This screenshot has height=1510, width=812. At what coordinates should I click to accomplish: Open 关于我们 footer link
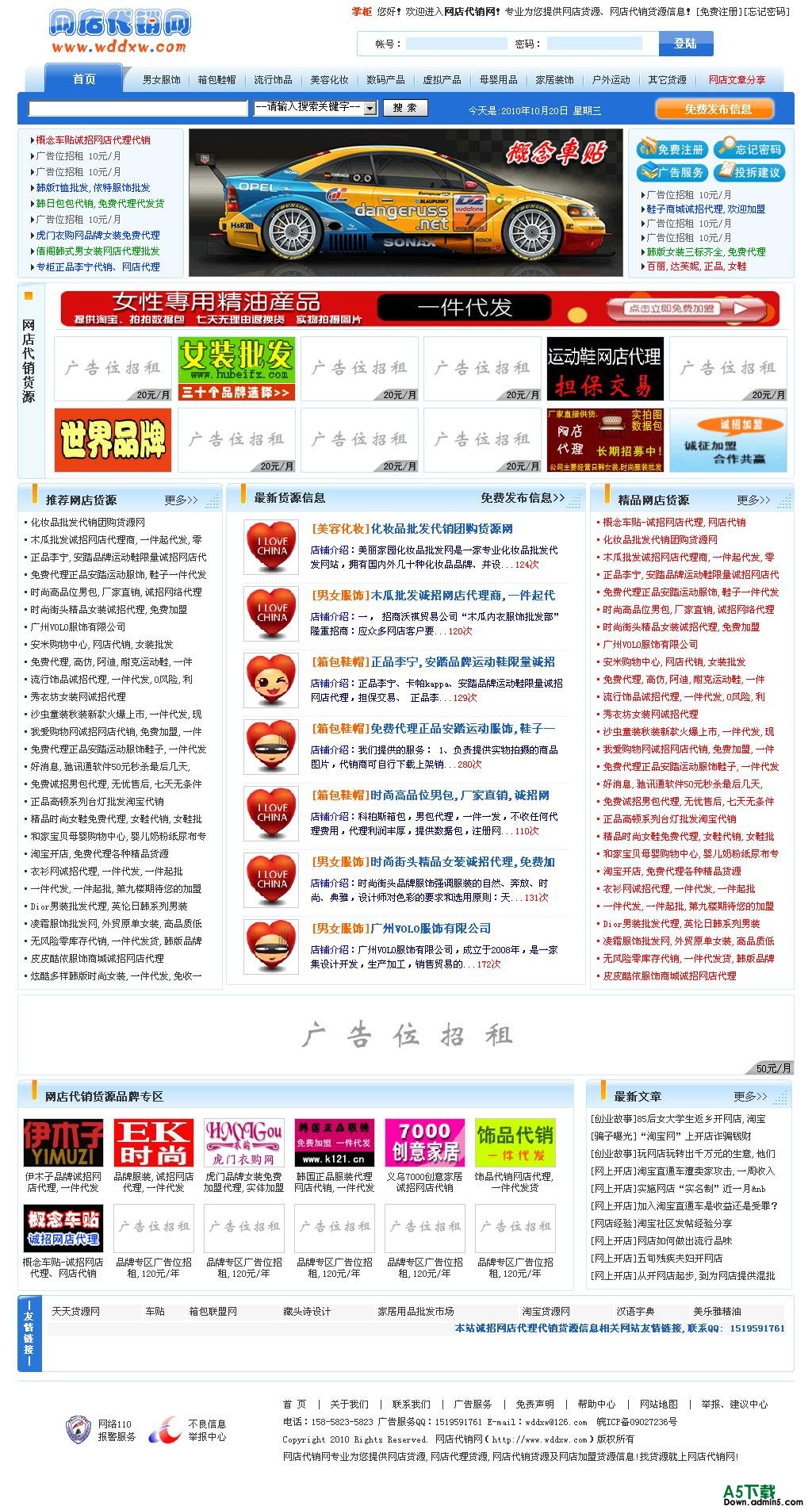pyautogui.click(x=349, y=1405)
